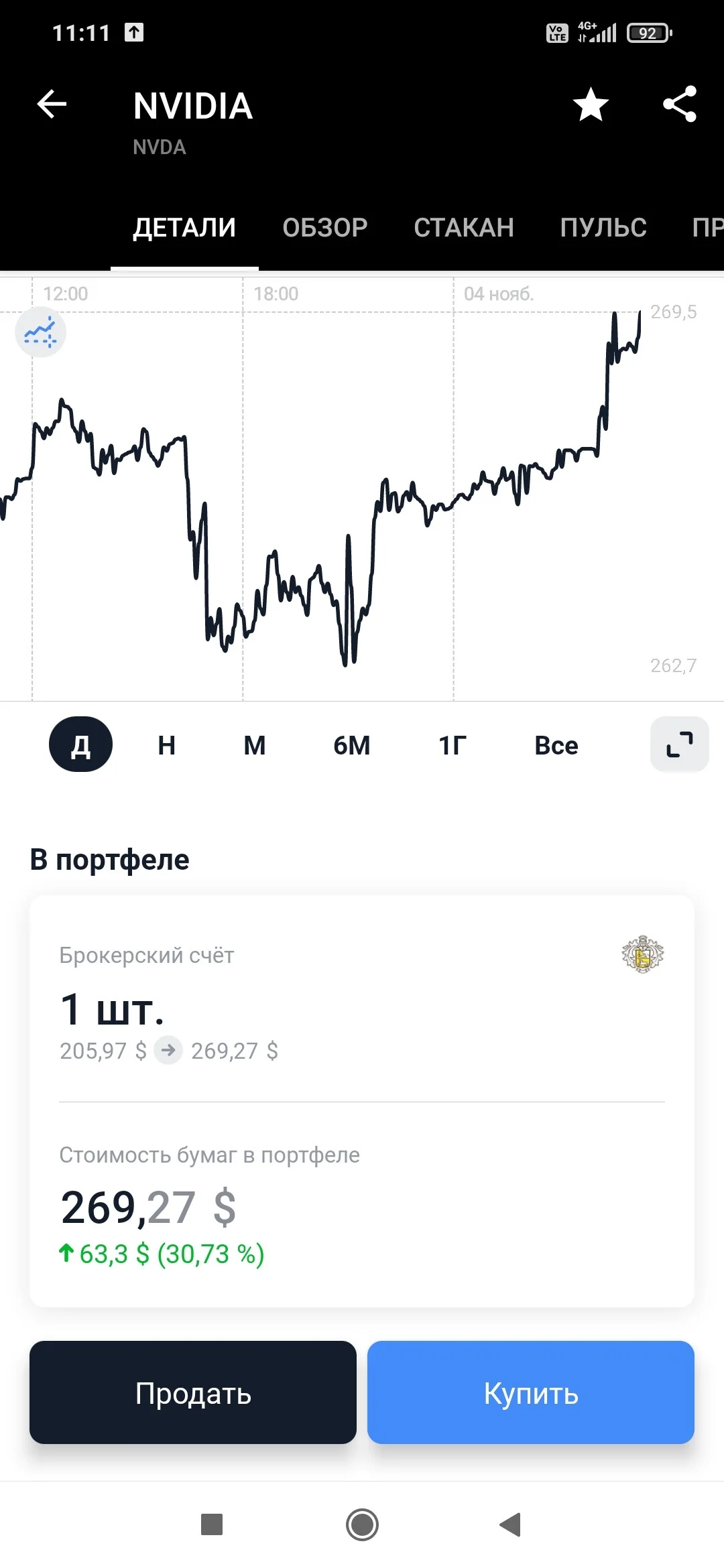Toggle the favorite star for NVIDIA
724x1568 pixels.
tap(591, 105)
